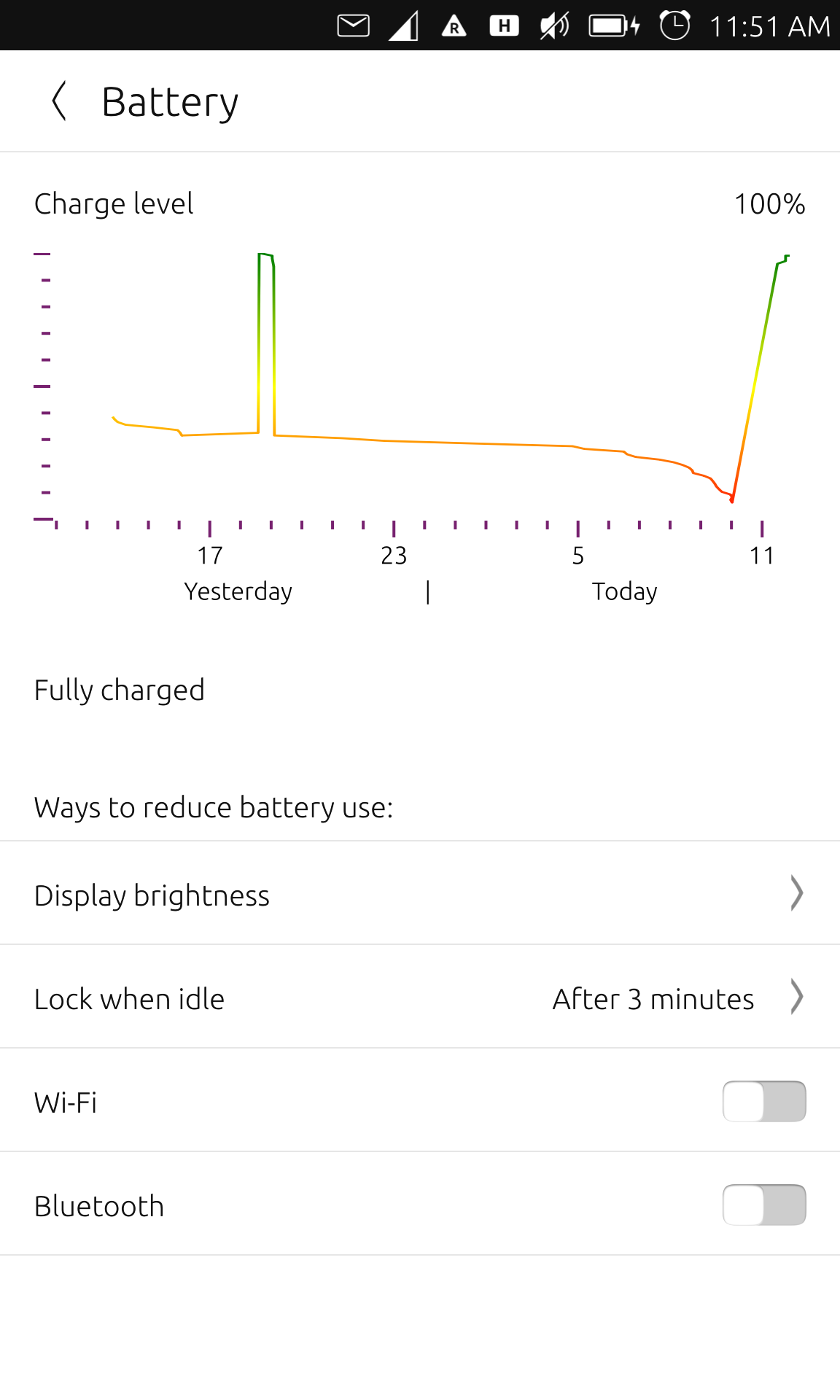Image resolution: width=840 pixels, height=1400 pixels.
Task: Go back from Battery settings
Action: [x=60, y=101]
